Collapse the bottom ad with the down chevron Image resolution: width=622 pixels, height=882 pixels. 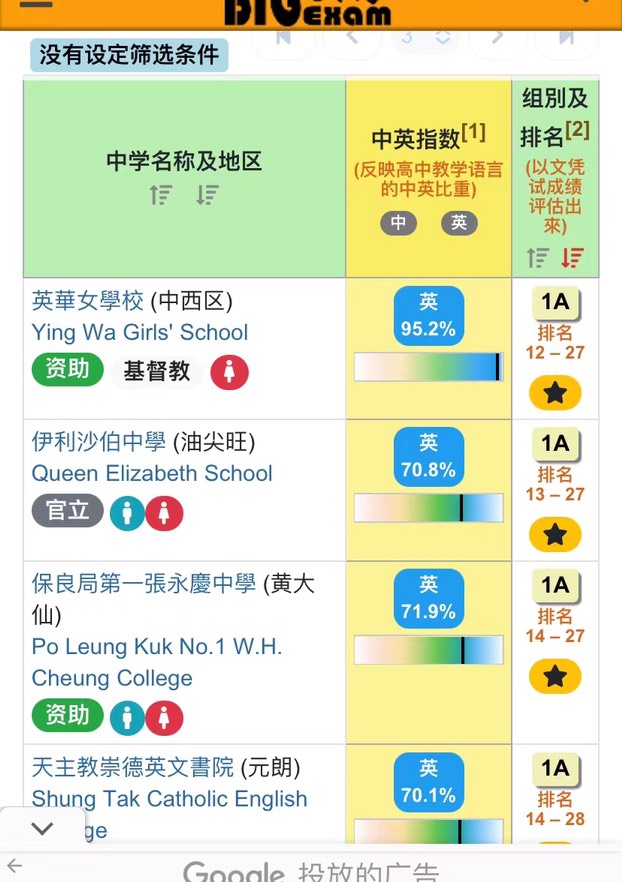[x=42, y=828]
